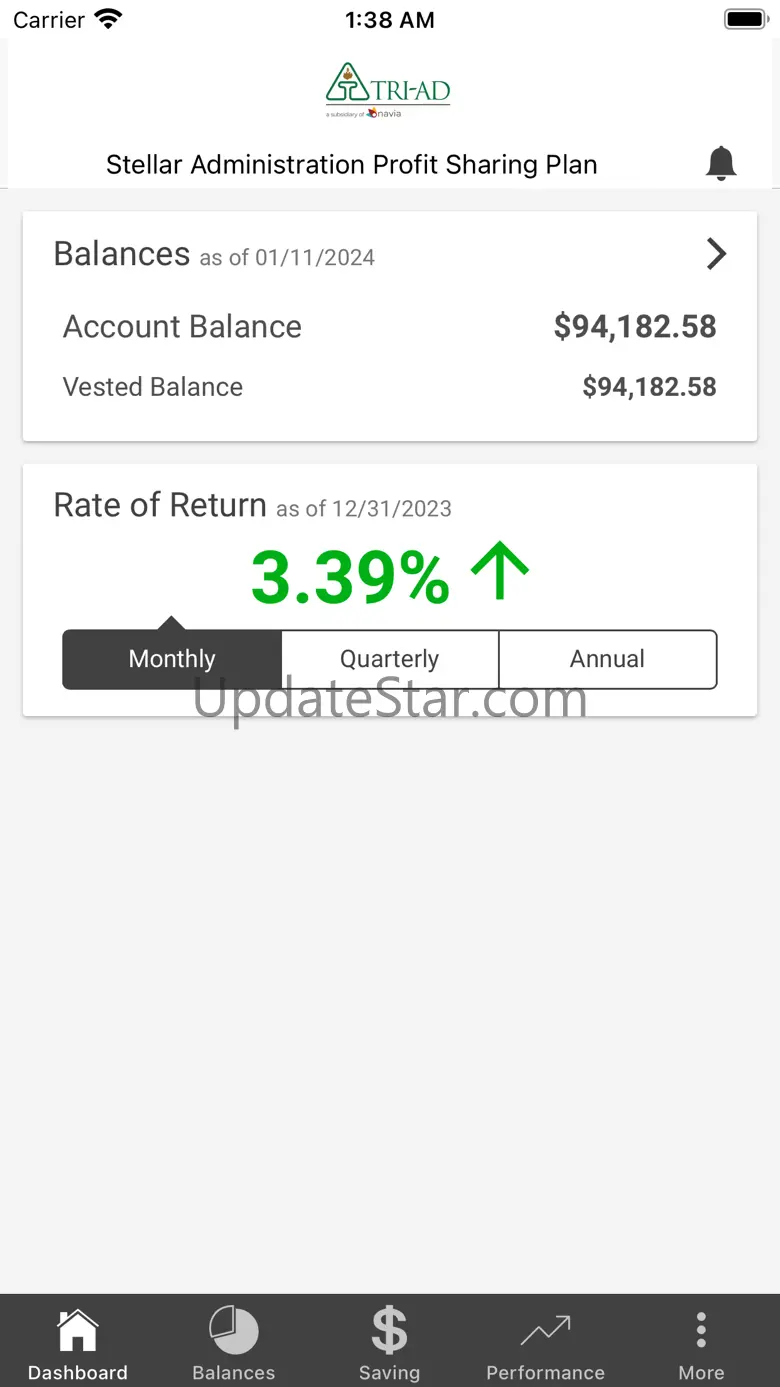Select the Monthly rate of return
The width and height of the screenshot is (780, 1387).
pos(172,659)
